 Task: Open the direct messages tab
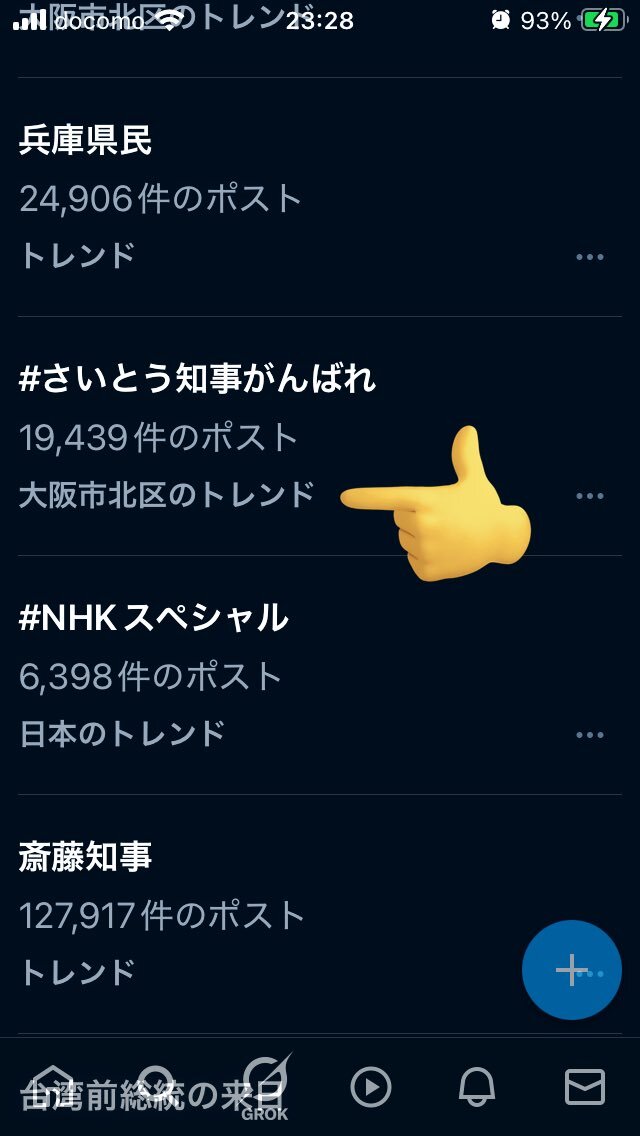(585, 1086)
